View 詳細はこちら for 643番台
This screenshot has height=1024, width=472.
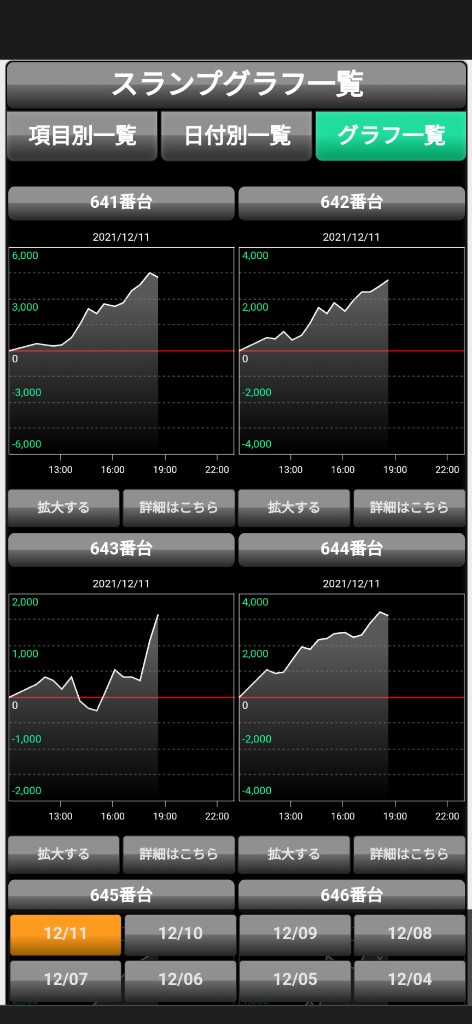point(179,854)
